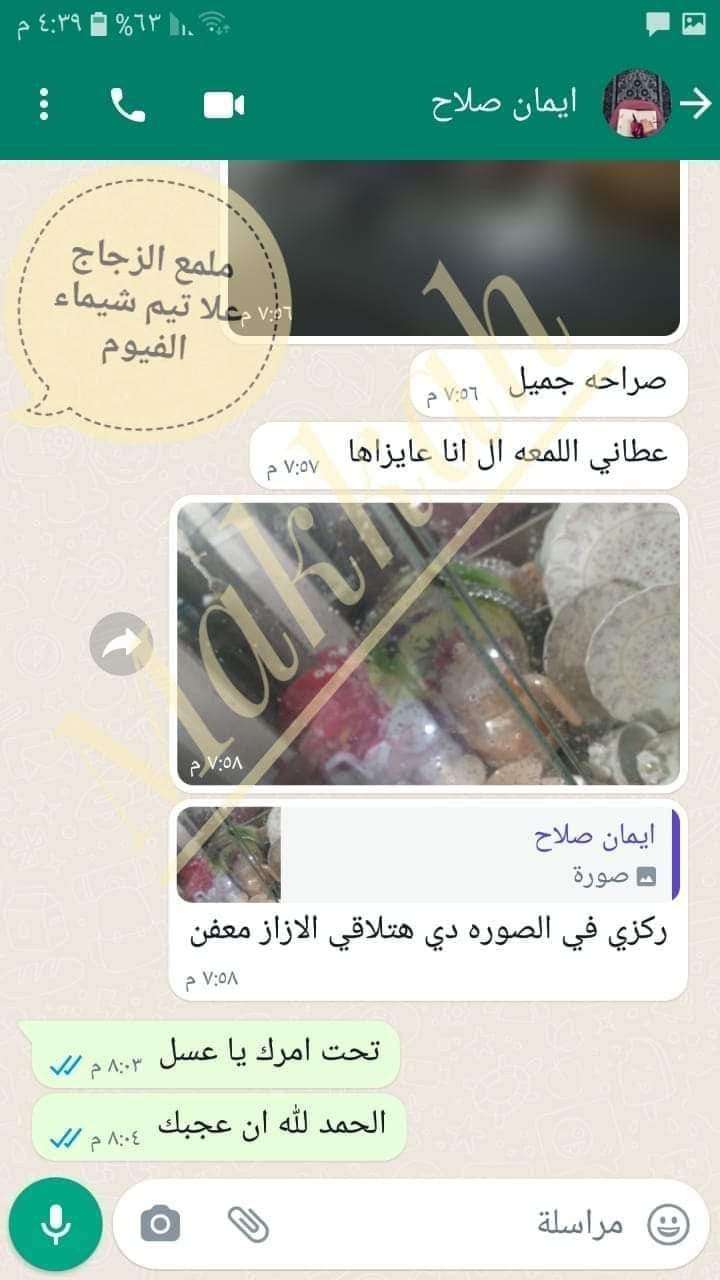
Task: Jump to the quoted صورة message
Action: (x=428, y=855)
